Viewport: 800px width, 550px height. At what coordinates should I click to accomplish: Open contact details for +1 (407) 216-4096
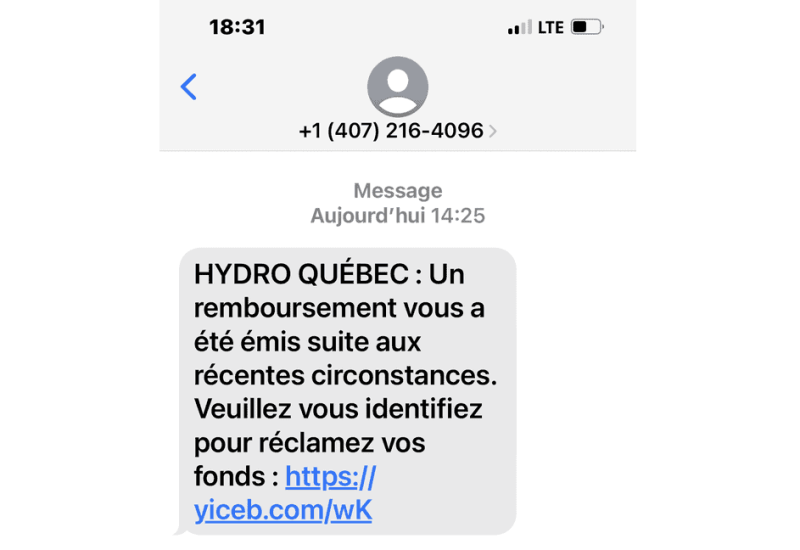coord(397,131)
